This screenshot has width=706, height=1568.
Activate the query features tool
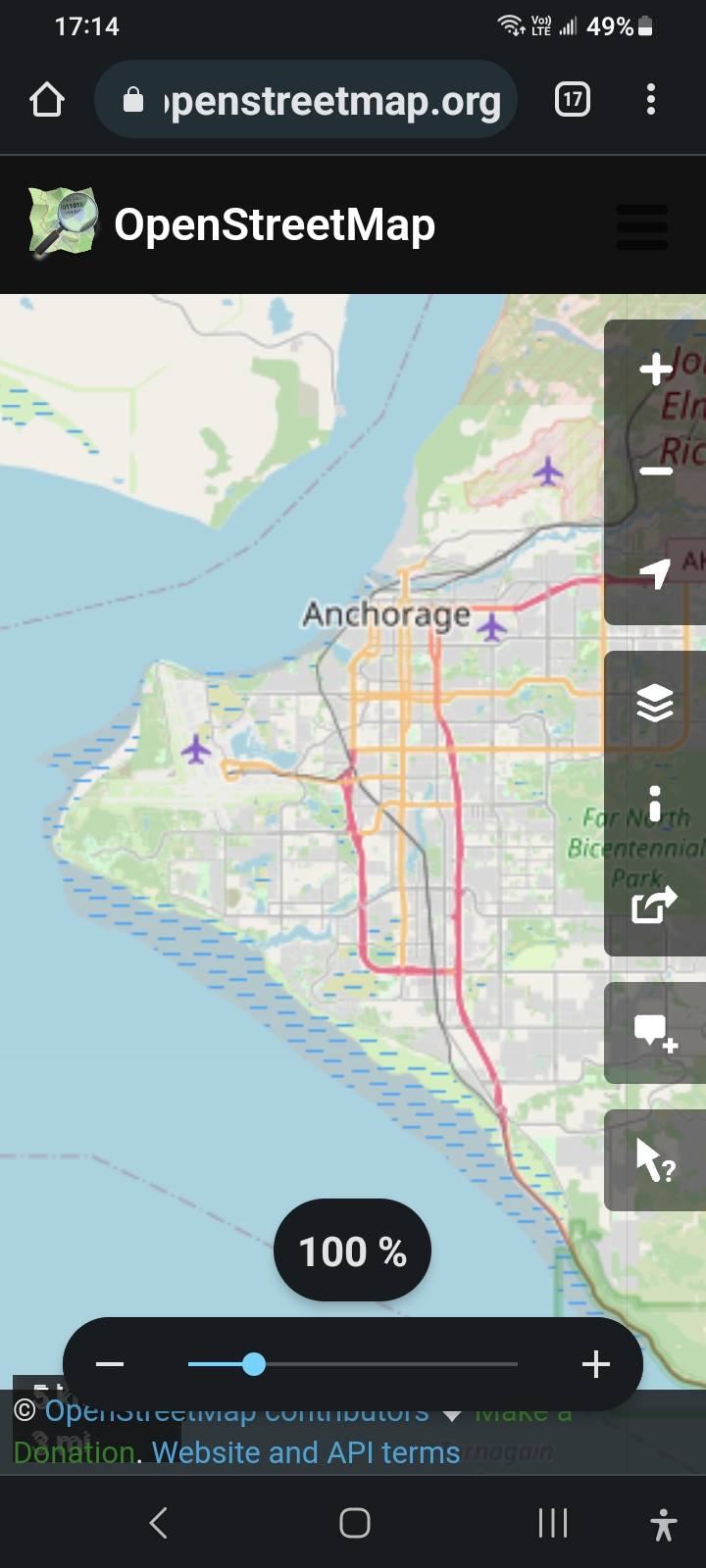click(x=655, y=1160)
